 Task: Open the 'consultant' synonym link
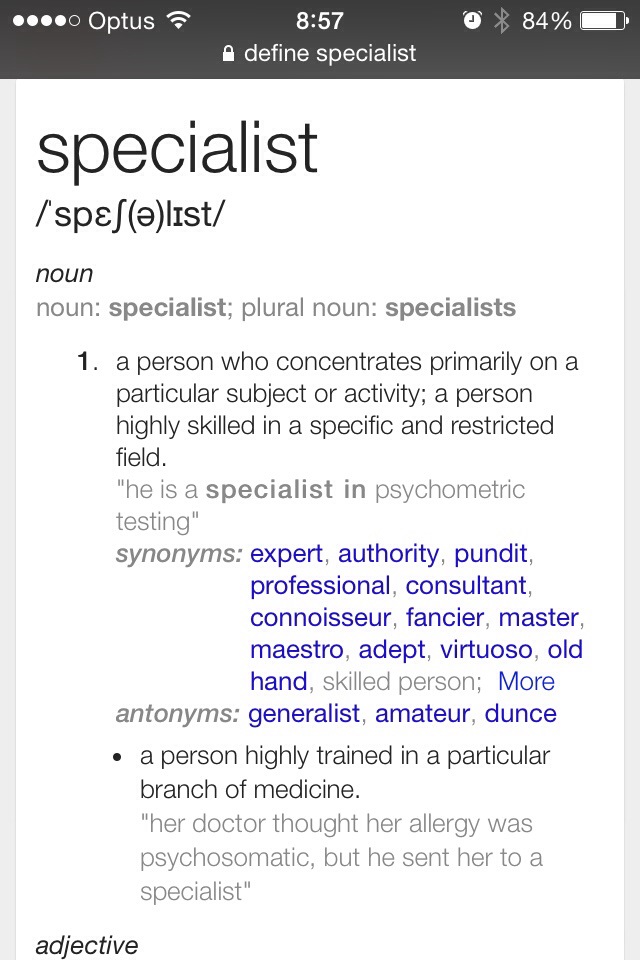[x=465, y=586]
